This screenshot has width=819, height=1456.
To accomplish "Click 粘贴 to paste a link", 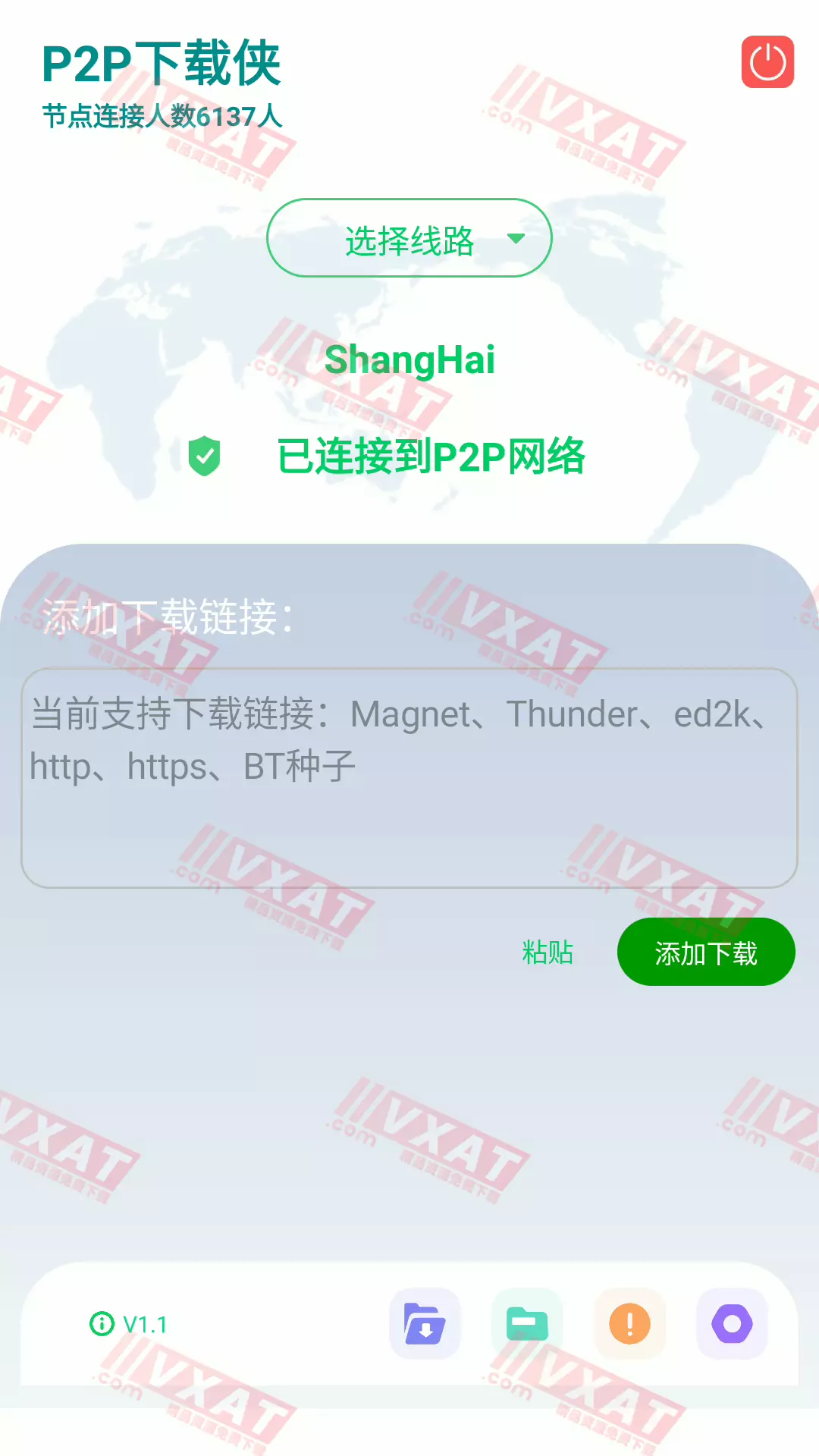I will click(549, 951).
